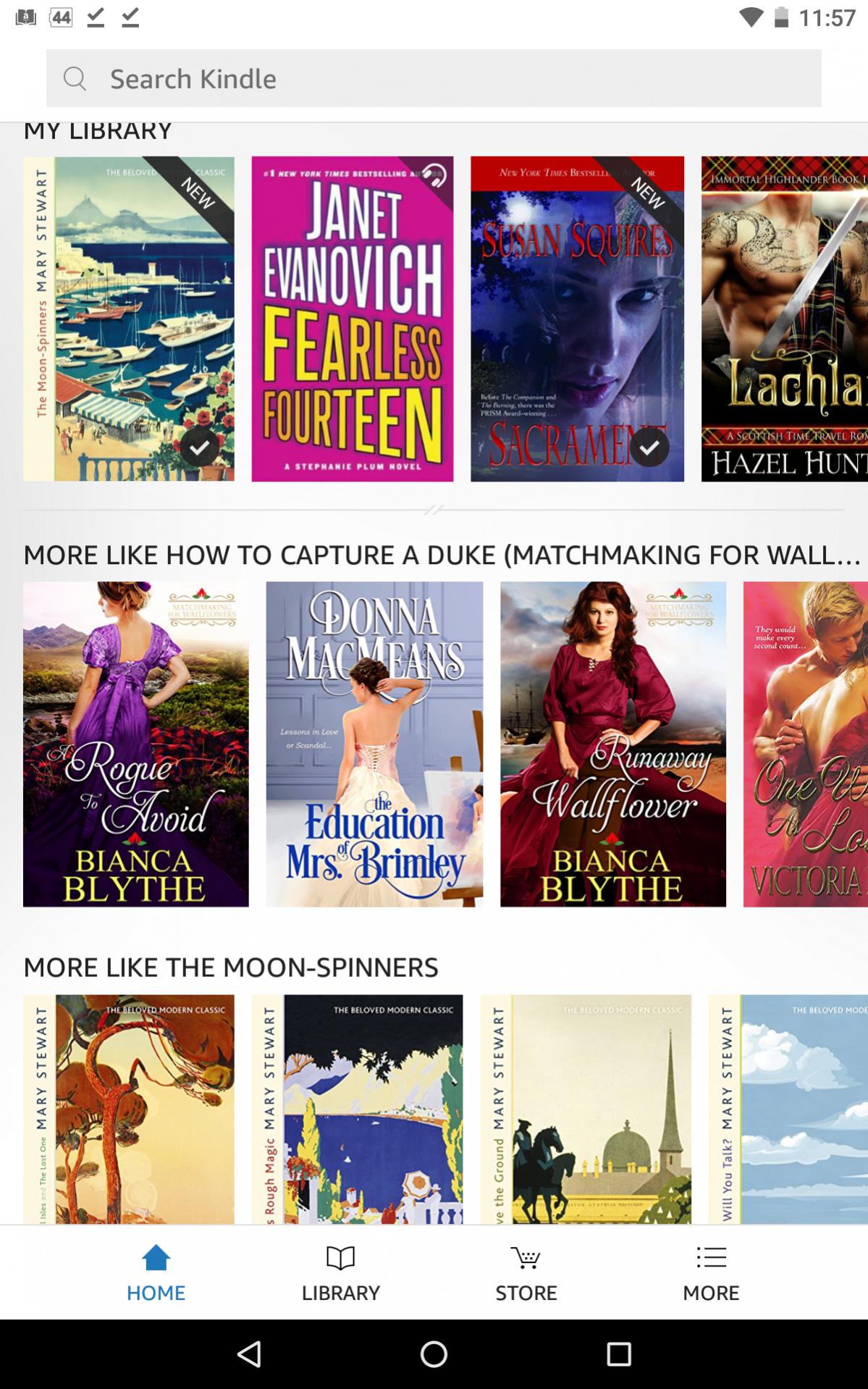Screen dimensions: 868x1389
Task: Open The Moon-Spinners book
Action: pyautogui.click(x=128, y=319)
